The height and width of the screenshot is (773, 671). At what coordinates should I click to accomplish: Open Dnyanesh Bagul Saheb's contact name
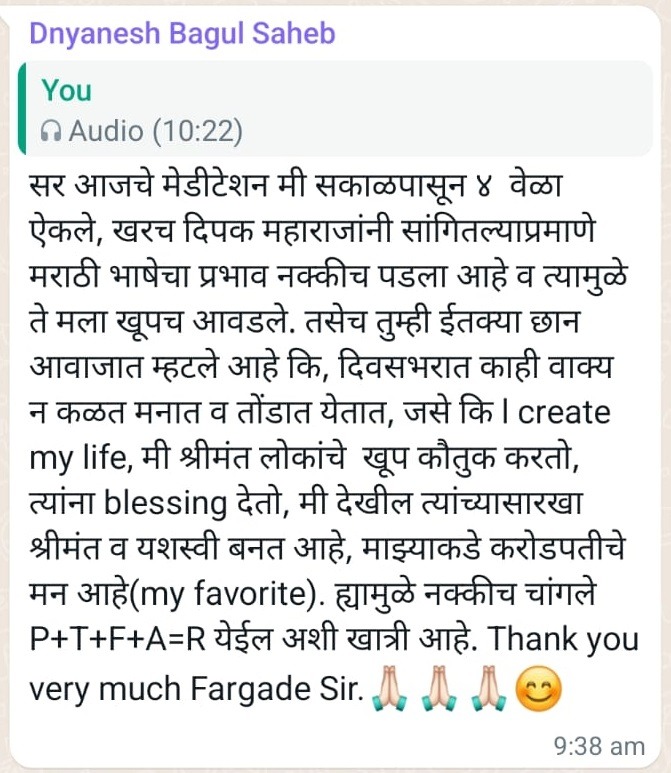(x=182, y=34)
